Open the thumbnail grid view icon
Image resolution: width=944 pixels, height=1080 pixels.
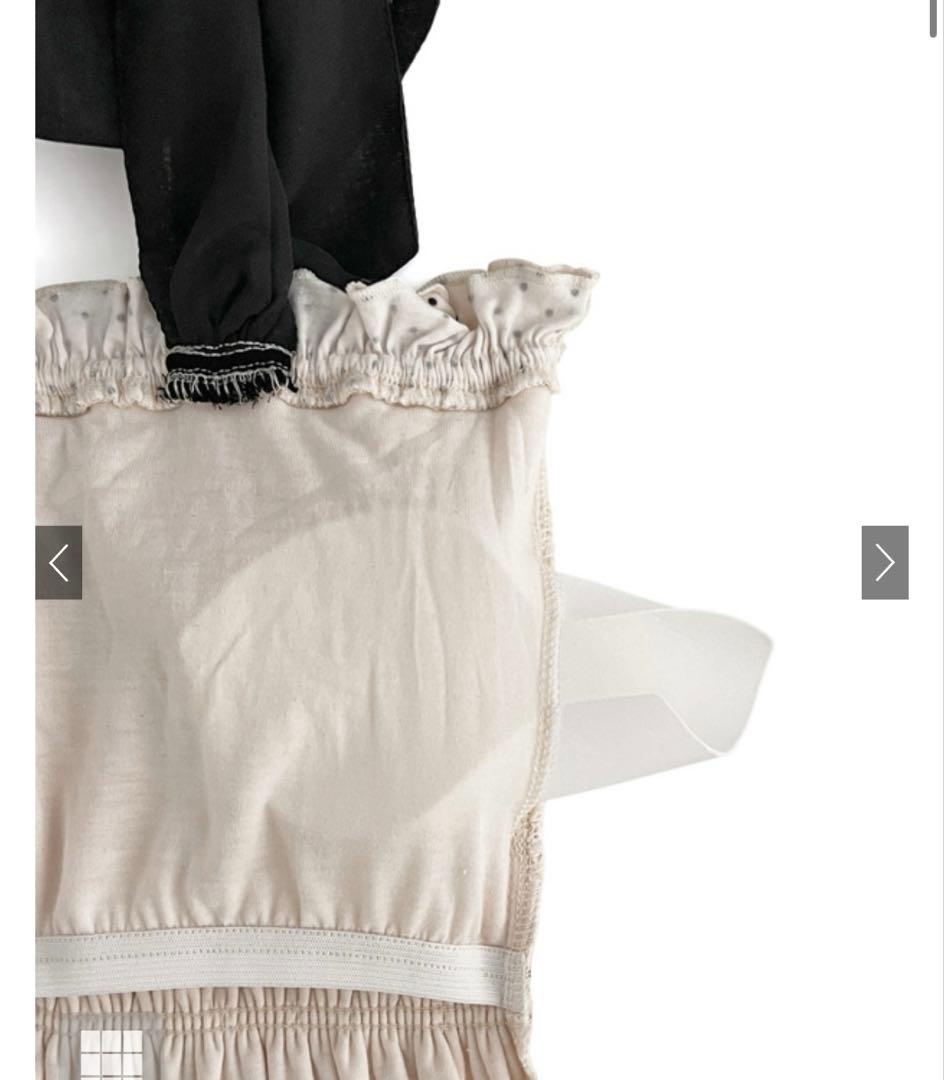[111, 1055]
